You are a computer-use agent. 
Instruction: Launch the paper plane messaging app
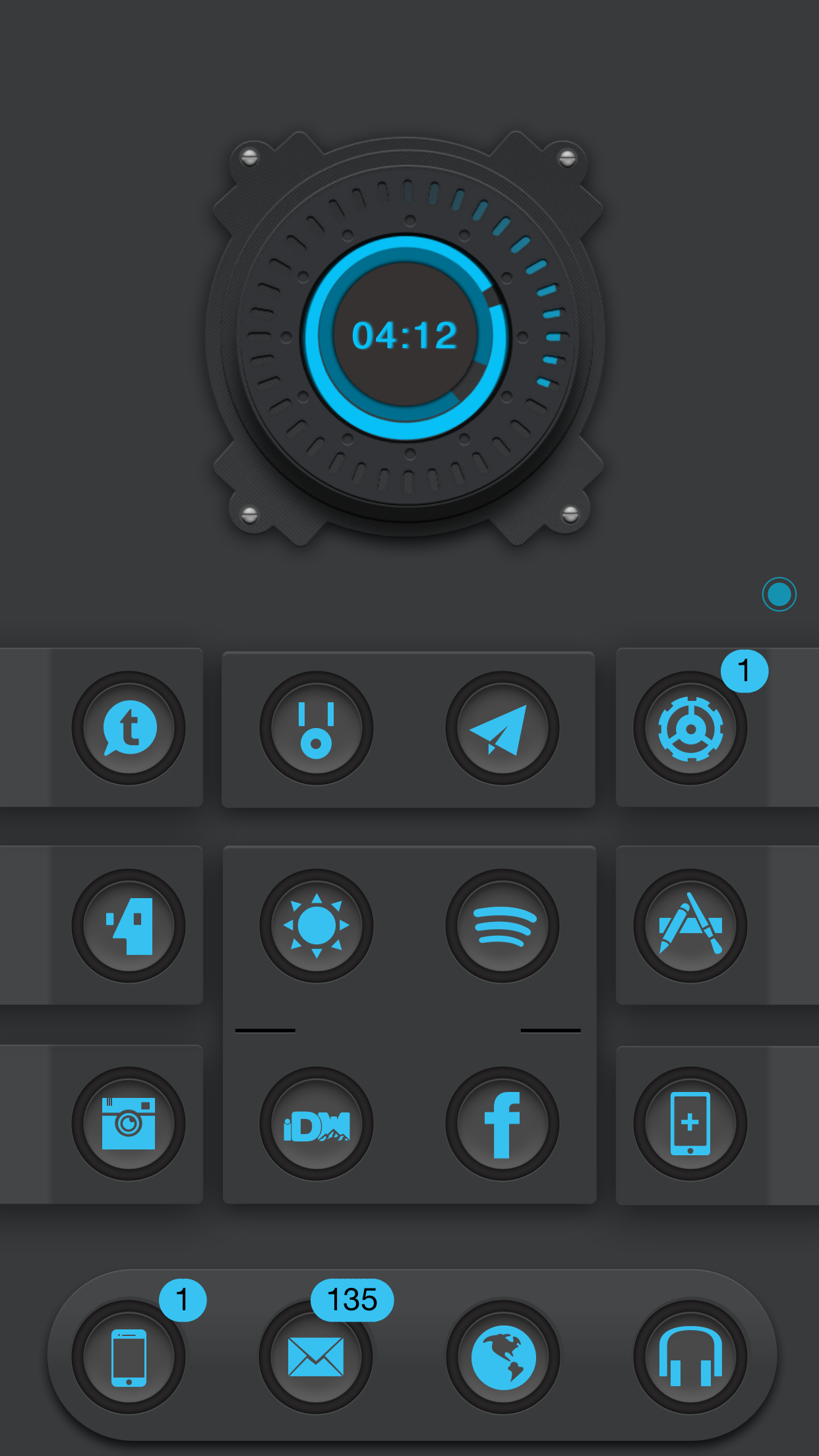click(502, 728)
